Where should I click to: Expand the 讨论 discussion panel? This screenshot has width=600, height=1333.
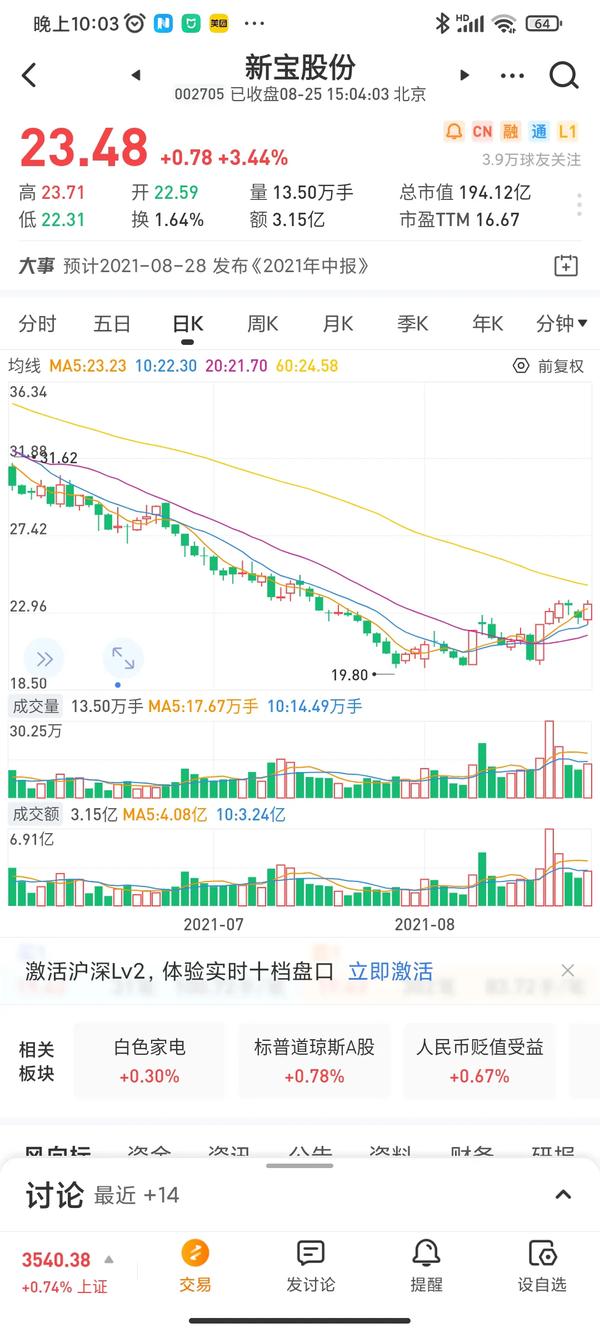click(x=563, y=1195)
